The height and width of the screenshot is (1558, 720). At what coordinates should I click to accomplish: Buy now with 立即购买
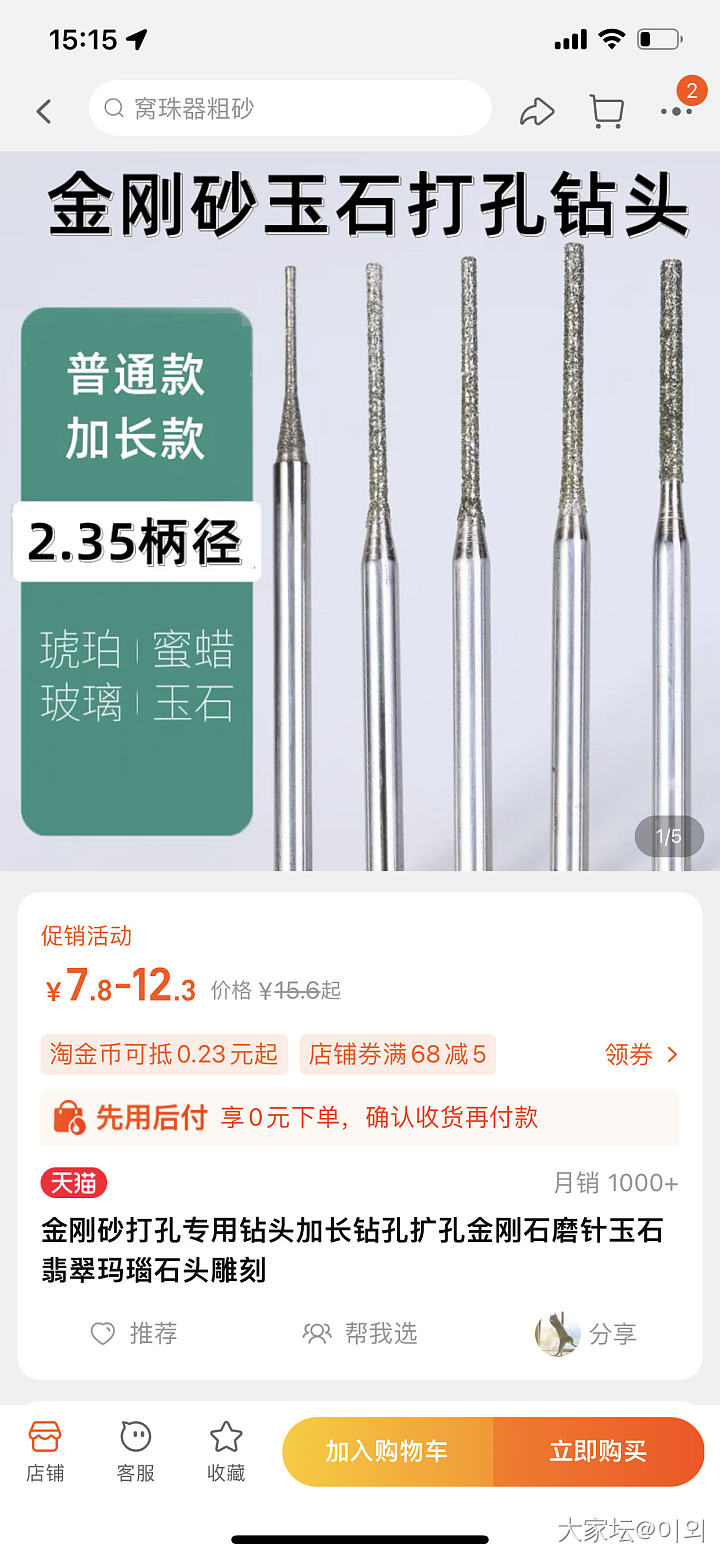point(598,1451)
